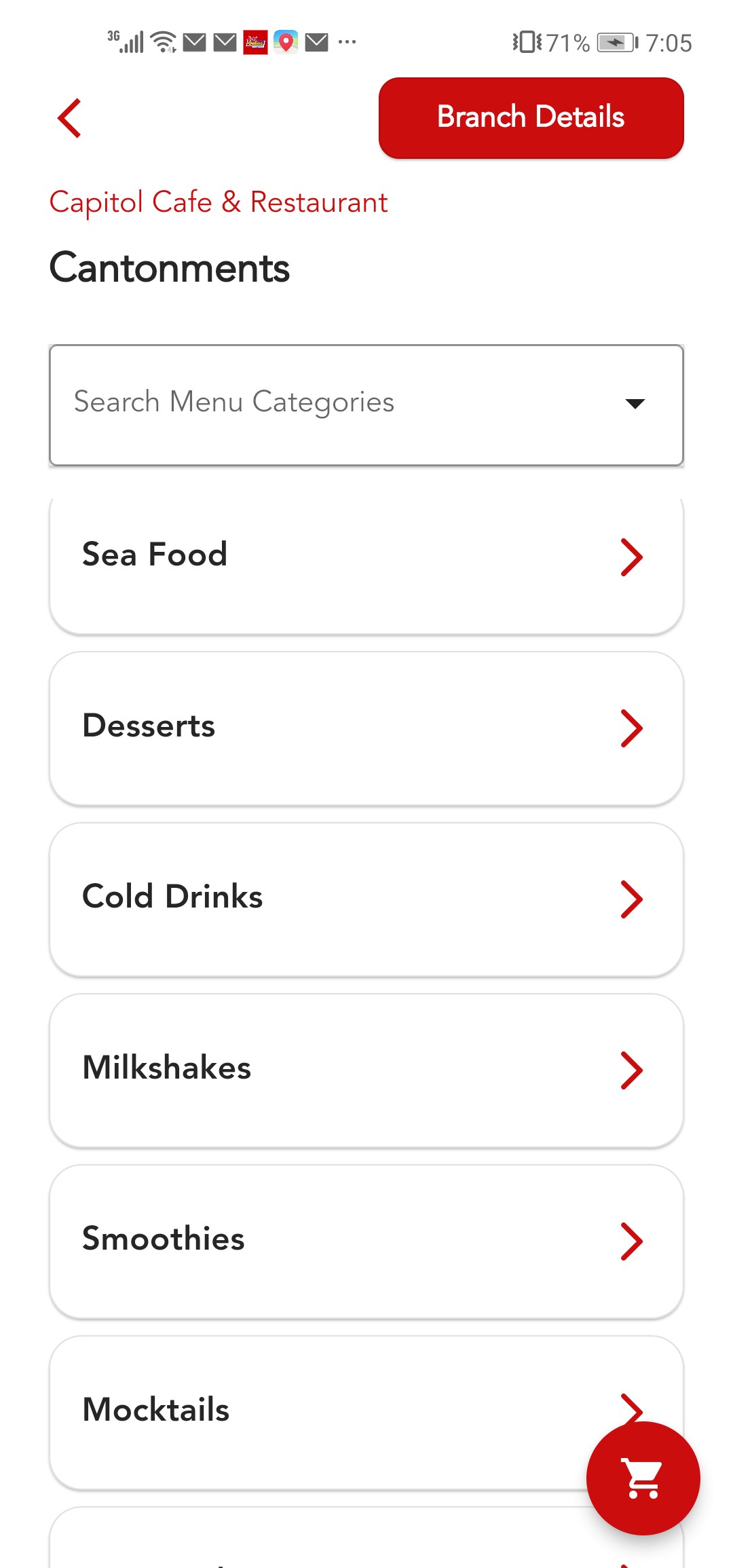This screenshot has width=733, height=1568.
Task: Go back using the red arrow
Action: 70,118
